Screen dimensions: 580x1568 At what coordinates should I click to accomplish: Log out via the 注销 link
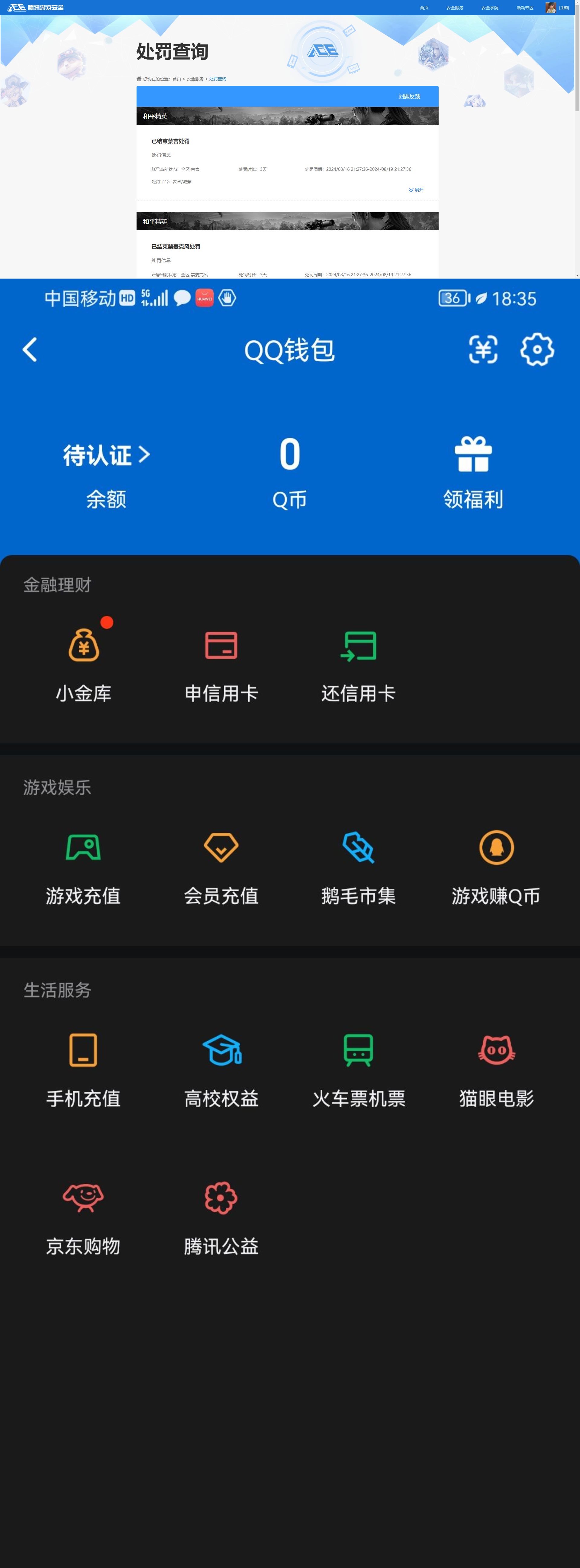coord(564,7)
